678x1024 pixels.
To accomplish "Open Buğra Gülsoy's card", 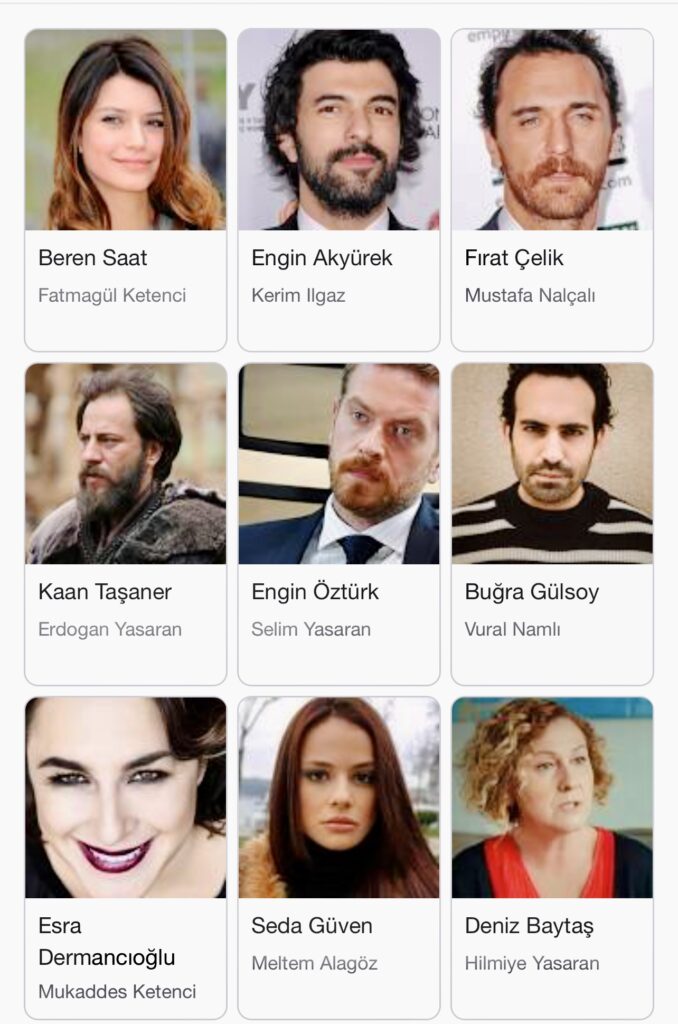I will point(552,524).
